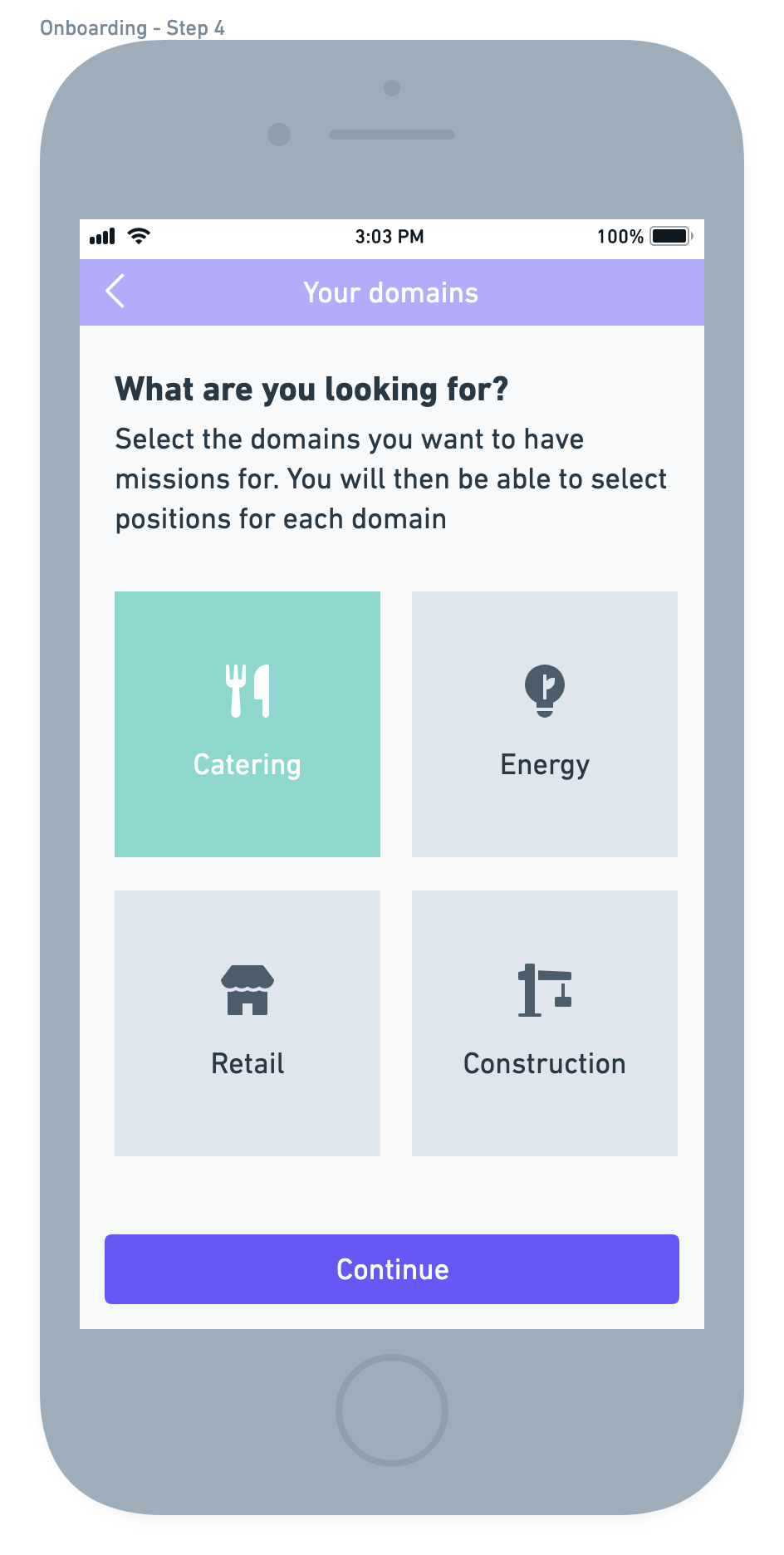This screenshot has width=784, height=1555.
Task: Deselect the Catering domain tile
Action: [x=247, y=724]
